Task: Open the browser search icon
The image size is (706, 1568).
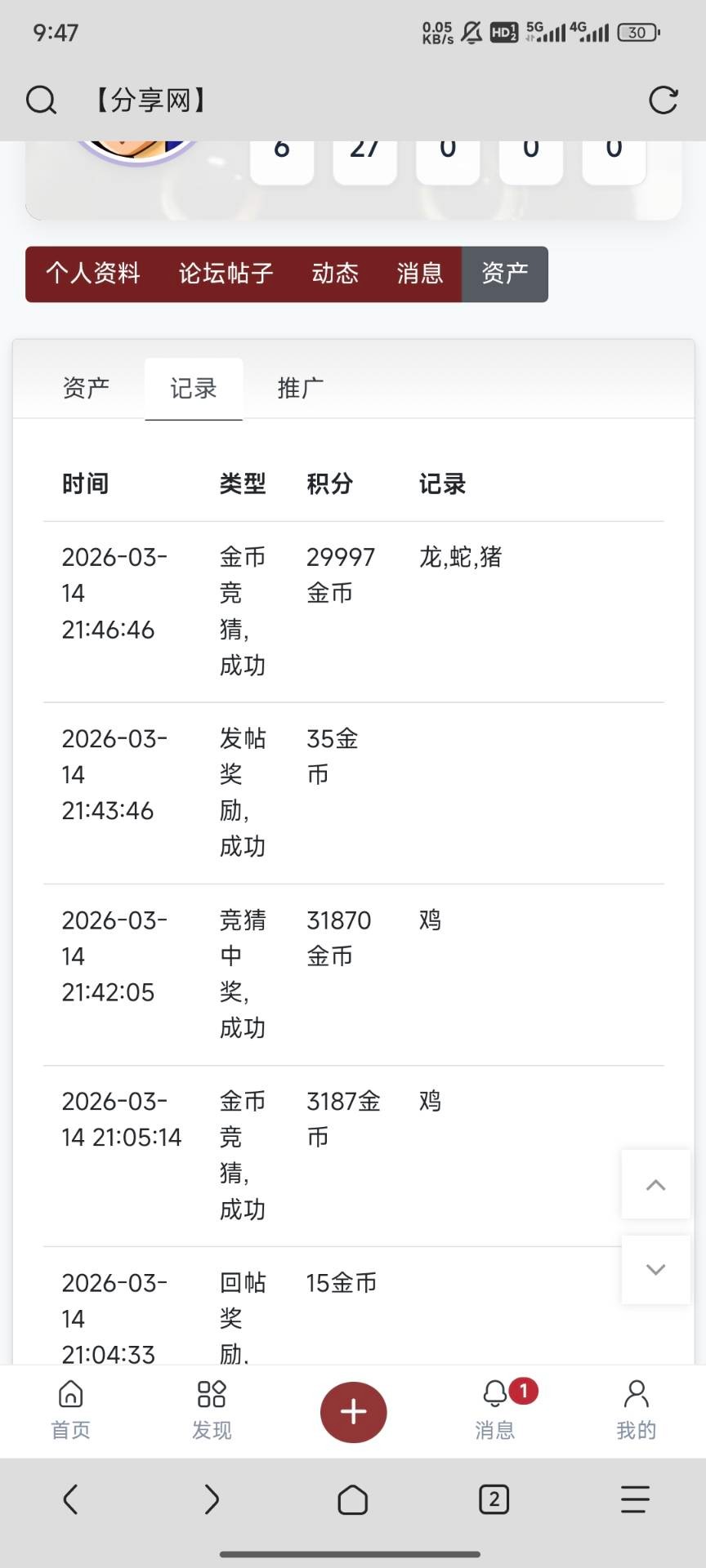Action: pyautogui.click(x=41, y=100)
